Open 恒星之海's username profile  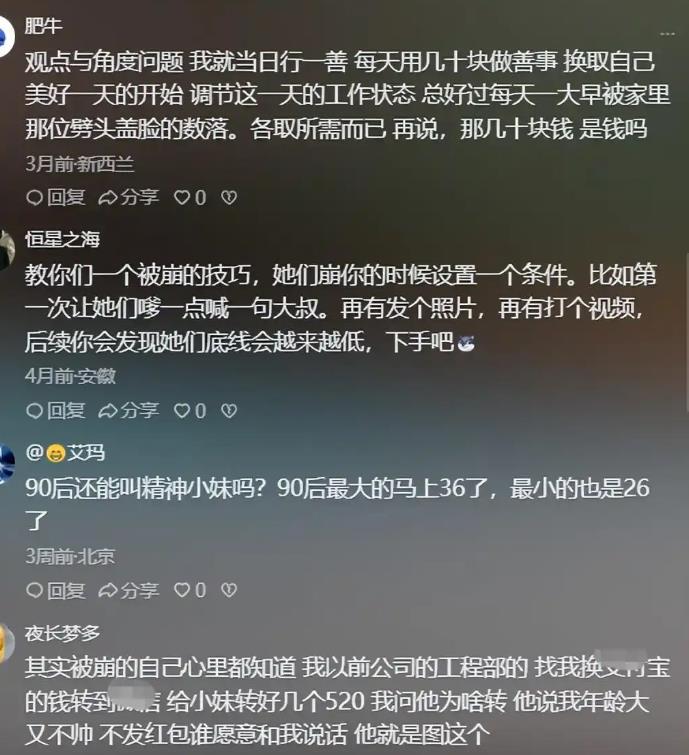pyautogui.click(x=63, y=239)
